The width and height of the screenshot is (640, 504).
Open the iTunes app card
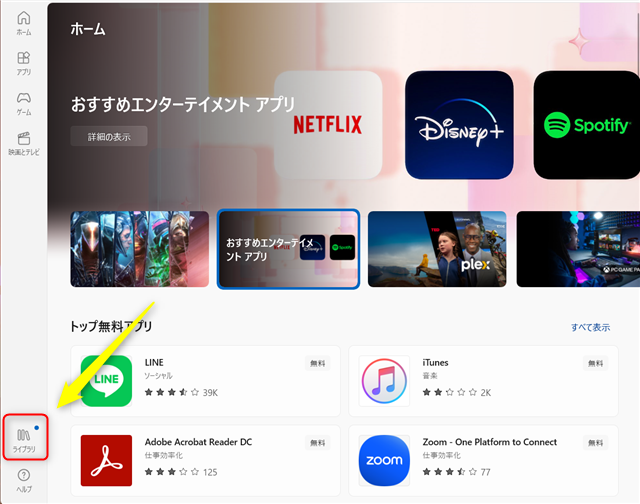point(485,381)
